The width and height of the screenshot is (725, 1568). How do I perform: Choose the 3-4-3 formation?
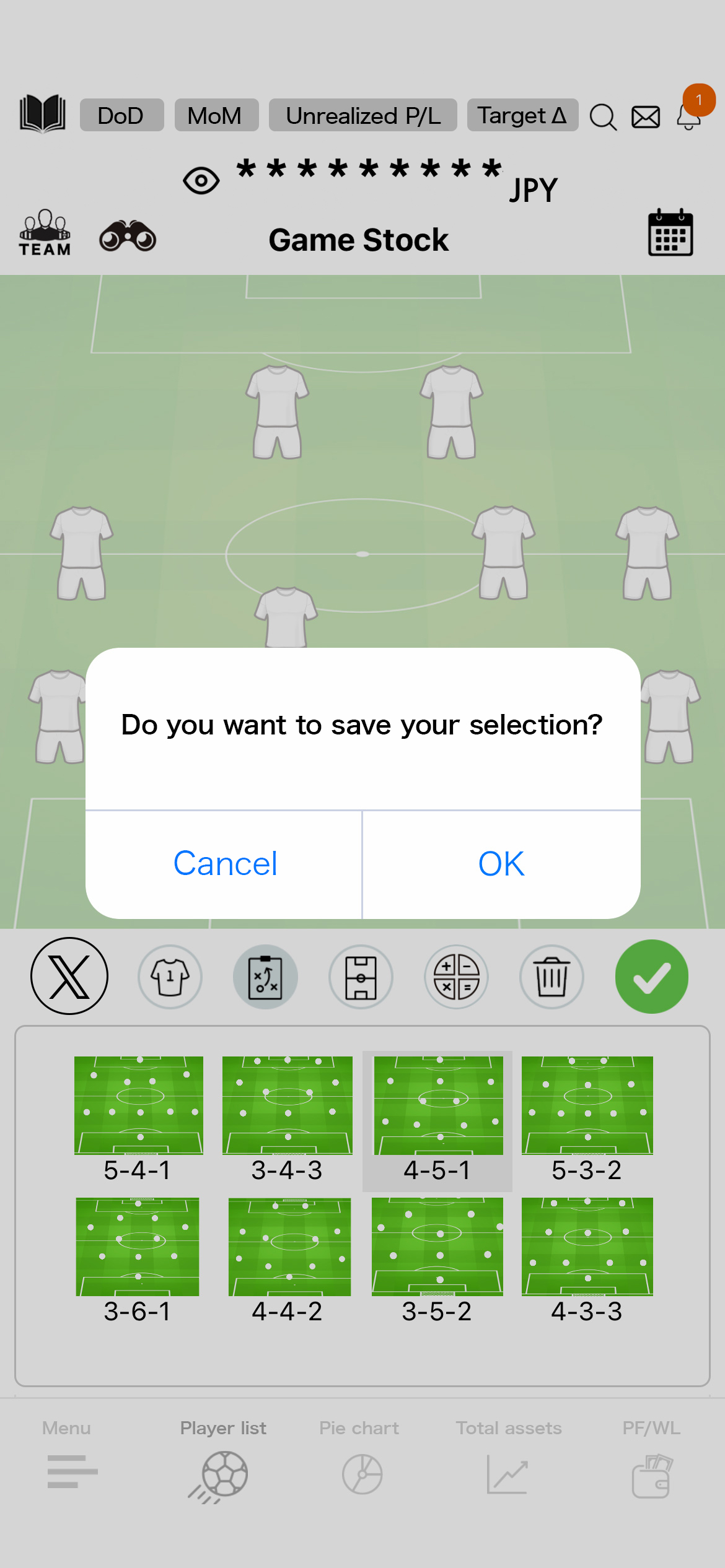click(x=287, y=1119)
